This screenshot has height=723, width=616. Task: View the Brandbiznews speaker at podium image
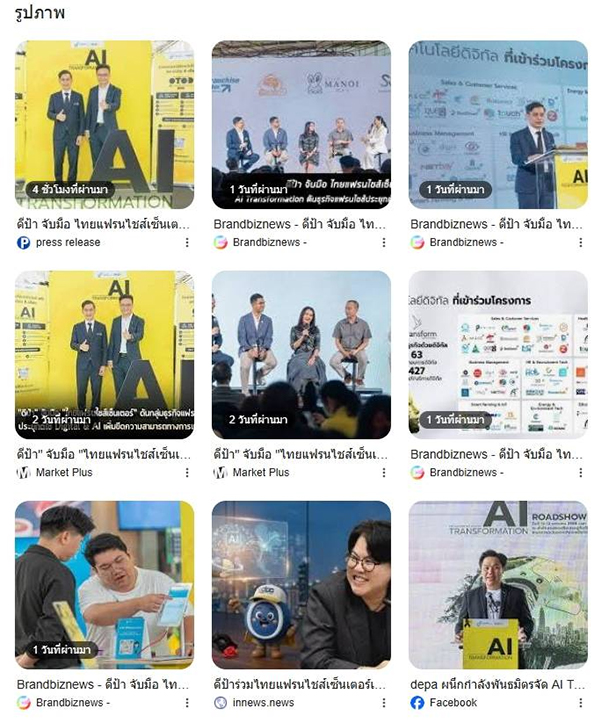click(498, 124)
